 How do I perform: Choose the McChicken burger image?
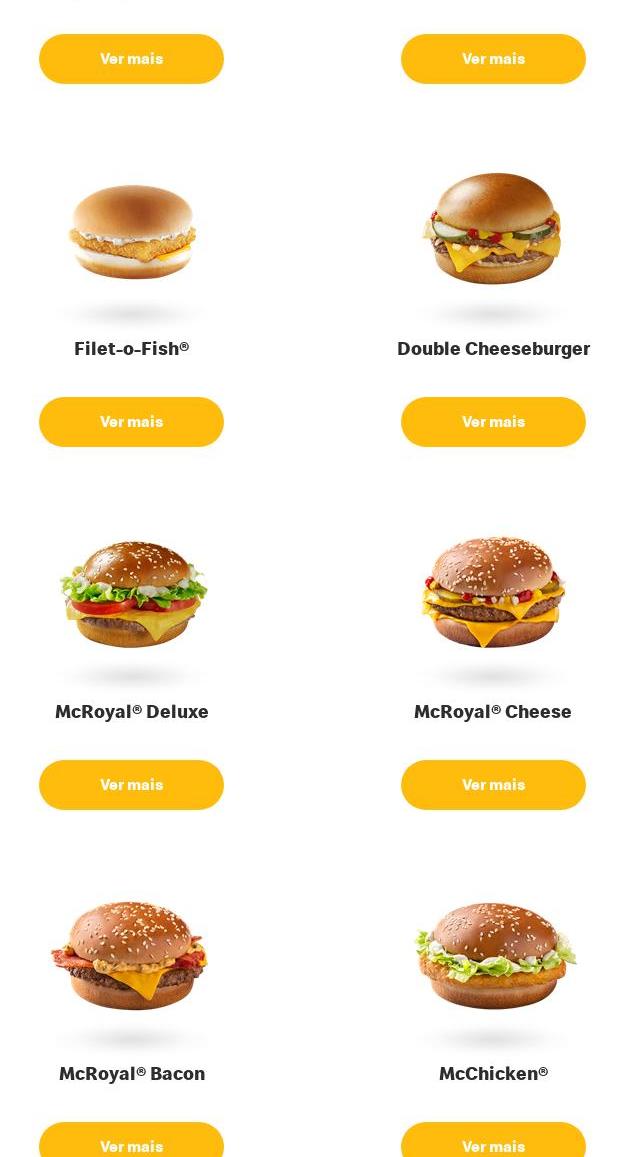point(494,955)
